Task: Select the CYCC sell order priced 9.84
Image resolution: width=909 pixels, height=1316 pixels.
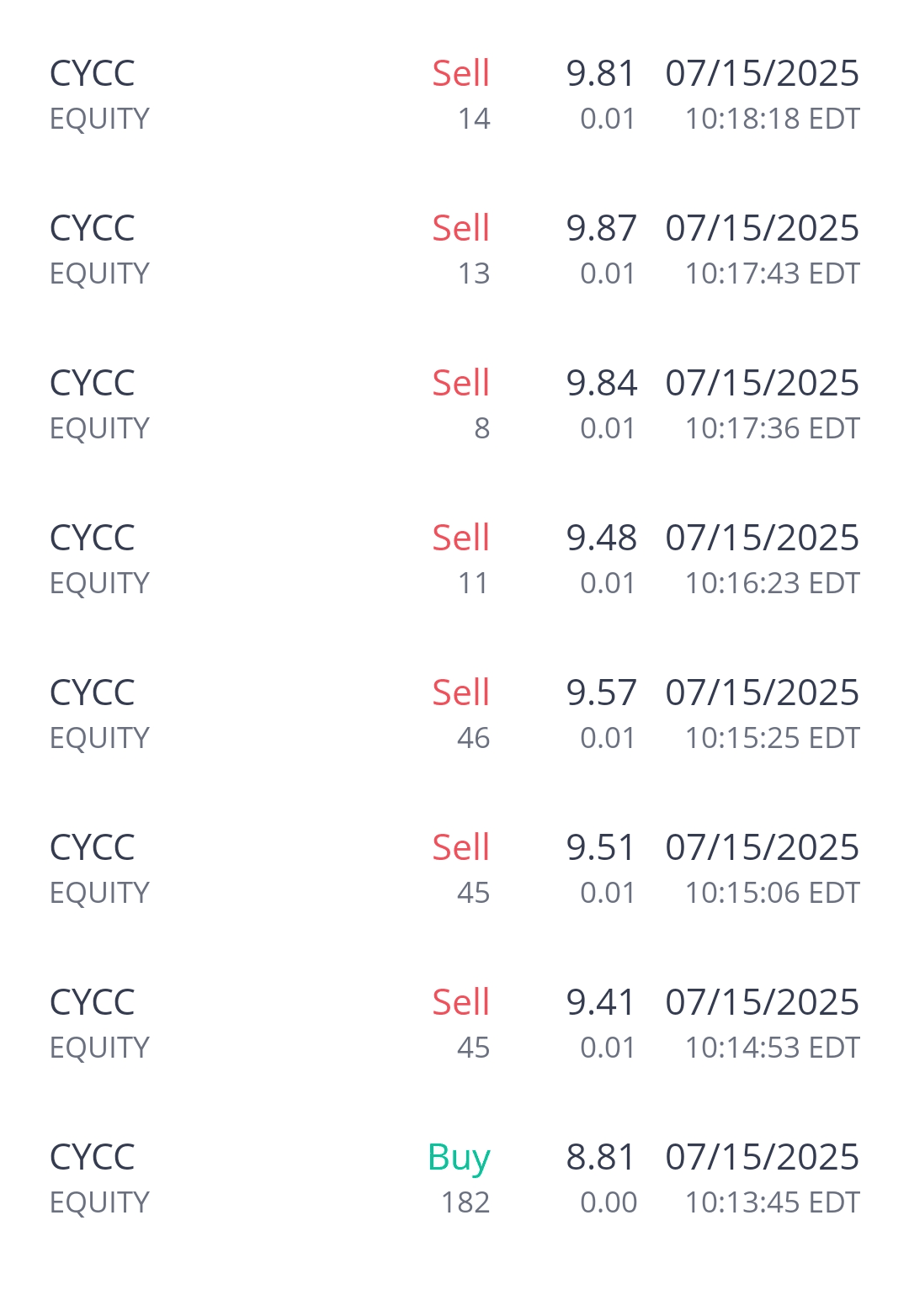Action: 454,405
